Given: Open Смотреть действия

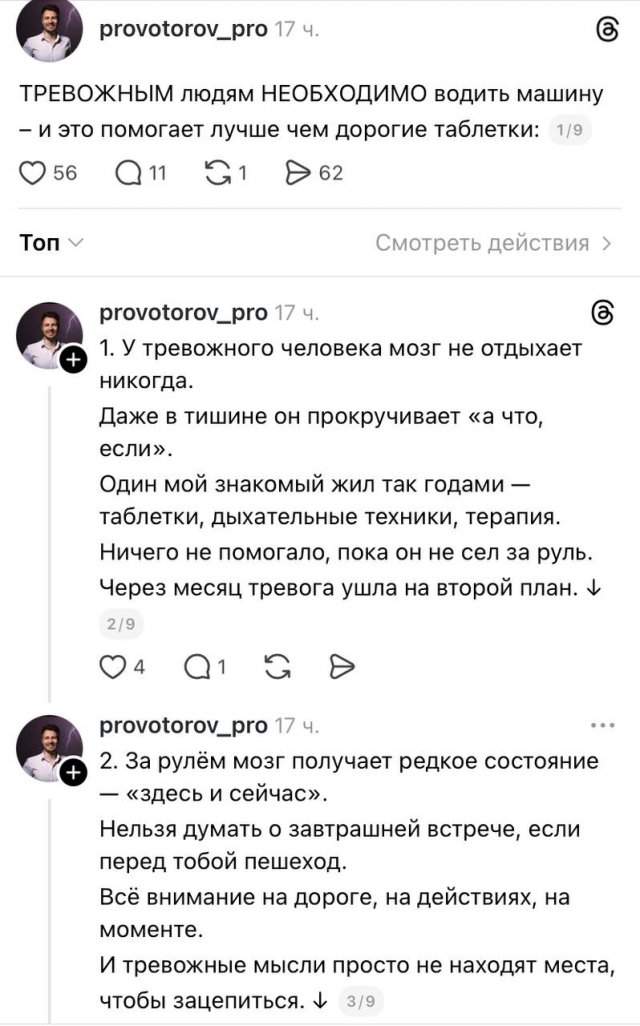Looking at the screenshot, I should 494,242.
